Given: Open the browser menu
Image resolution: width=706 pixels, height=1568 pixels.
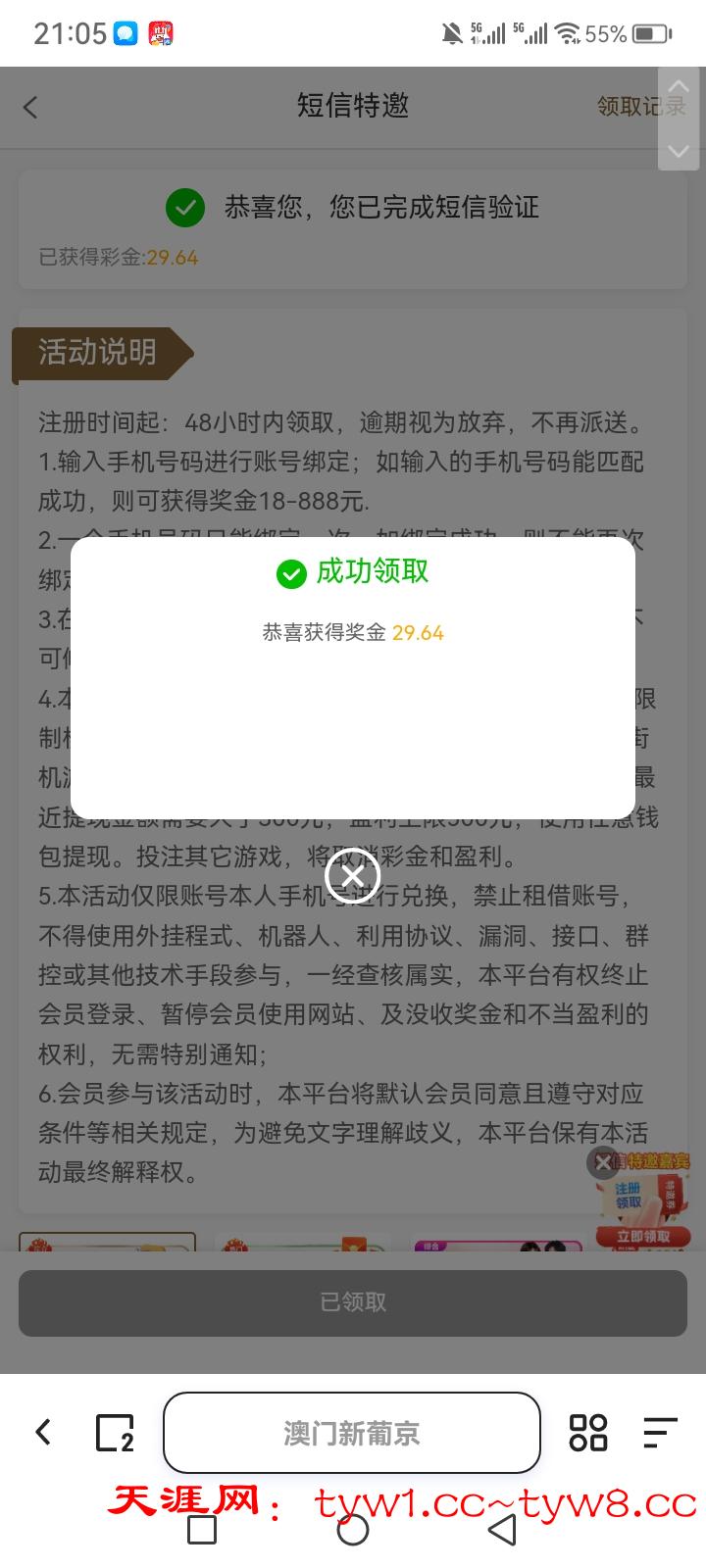Looking at the screenshot, I should coord(659,1432).
